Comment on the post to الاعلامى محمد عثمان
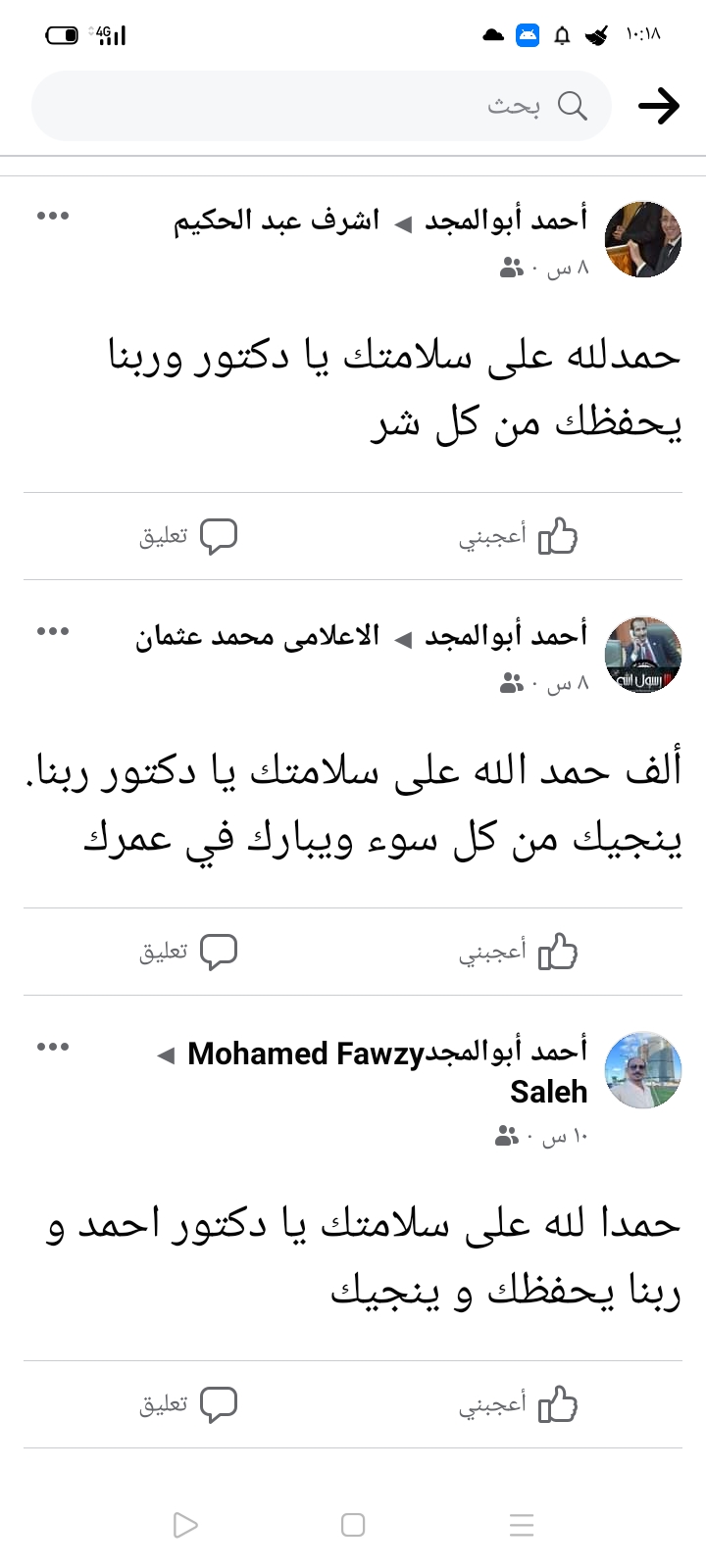This screenshot has height=1568, width=706. (188, 952)
